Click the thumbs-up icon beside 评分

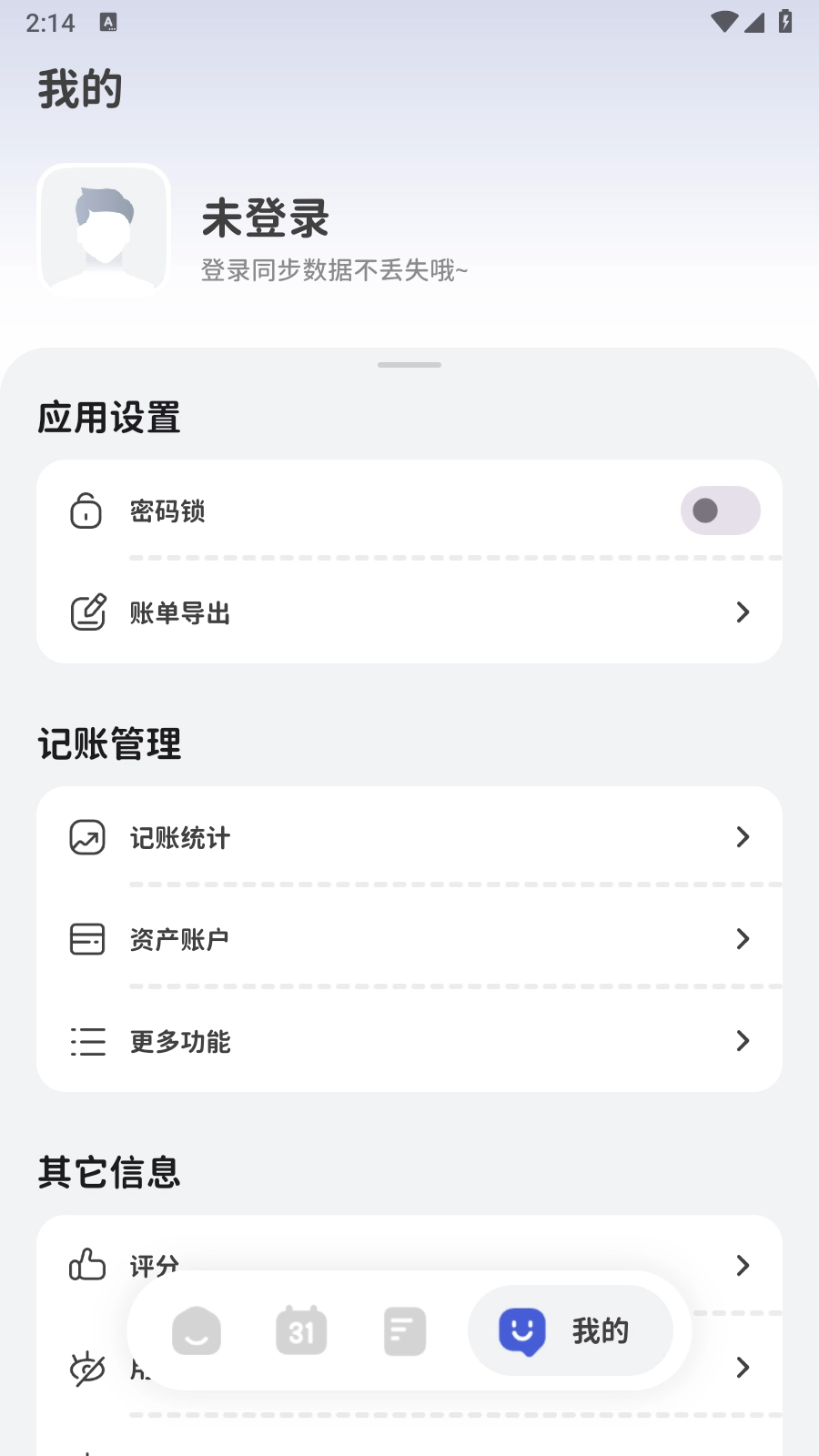(86, 1265)
